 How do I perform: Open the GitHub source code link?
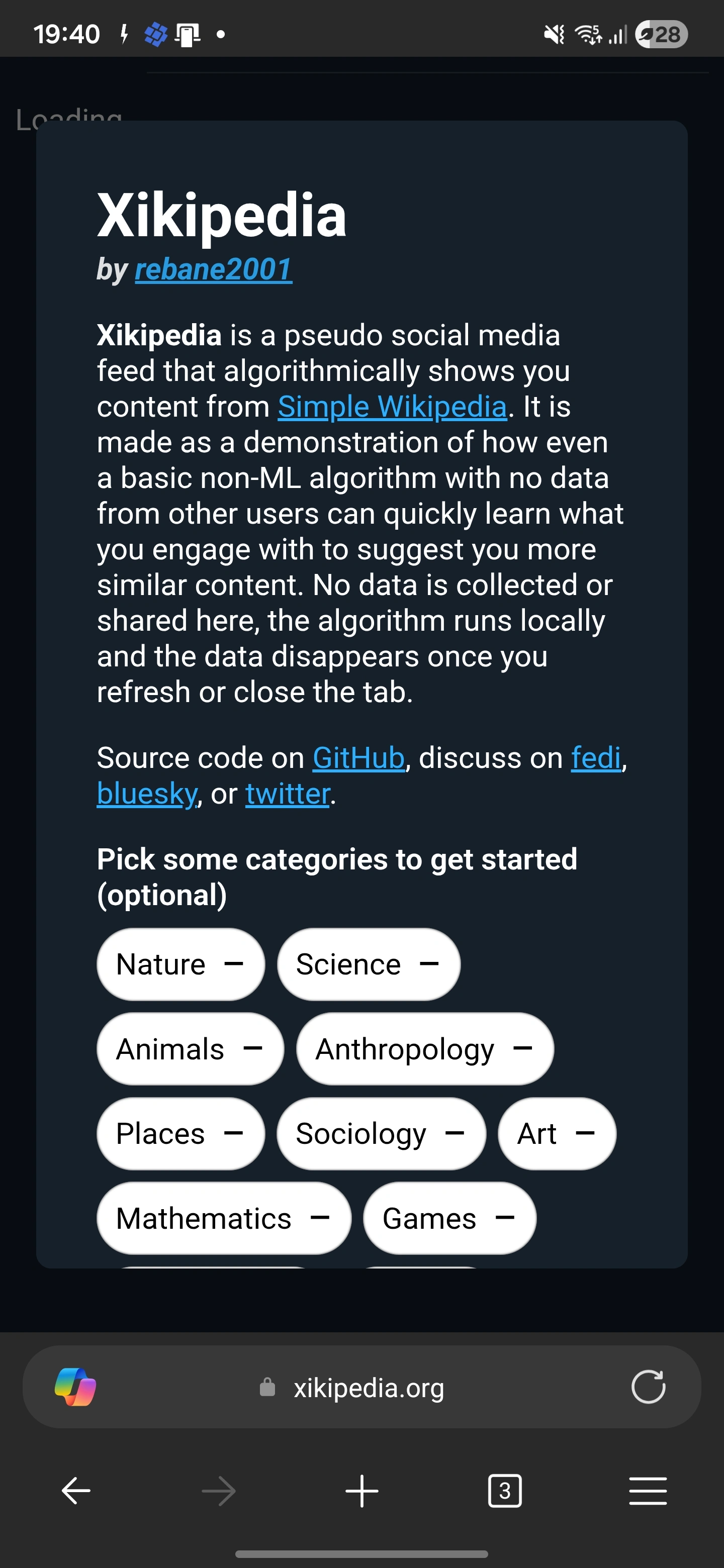tap(358, 758)
